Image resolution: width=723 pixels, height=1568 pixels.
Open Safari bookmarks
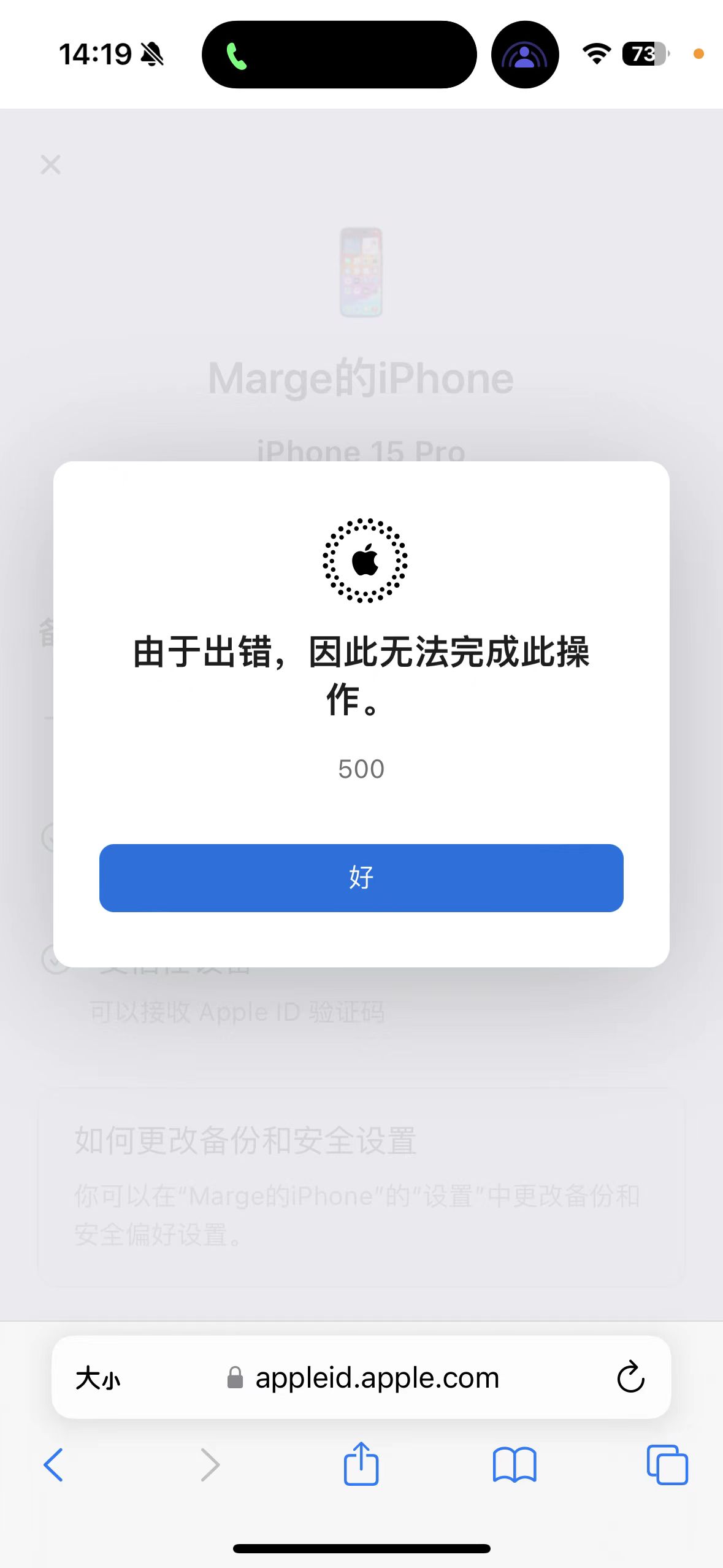point(515,1465)
